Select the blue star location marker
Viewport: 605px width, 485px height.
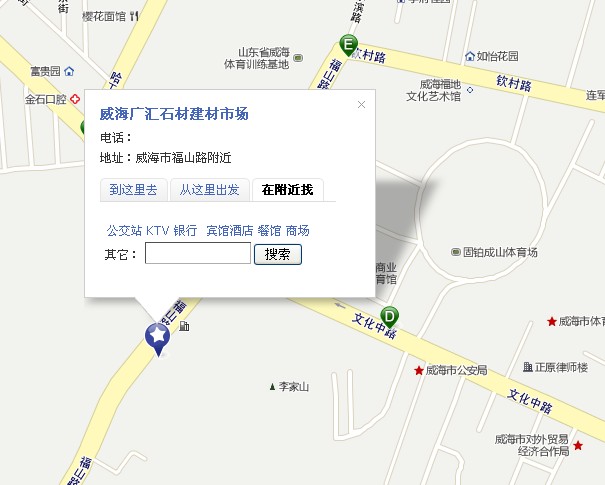157,338
